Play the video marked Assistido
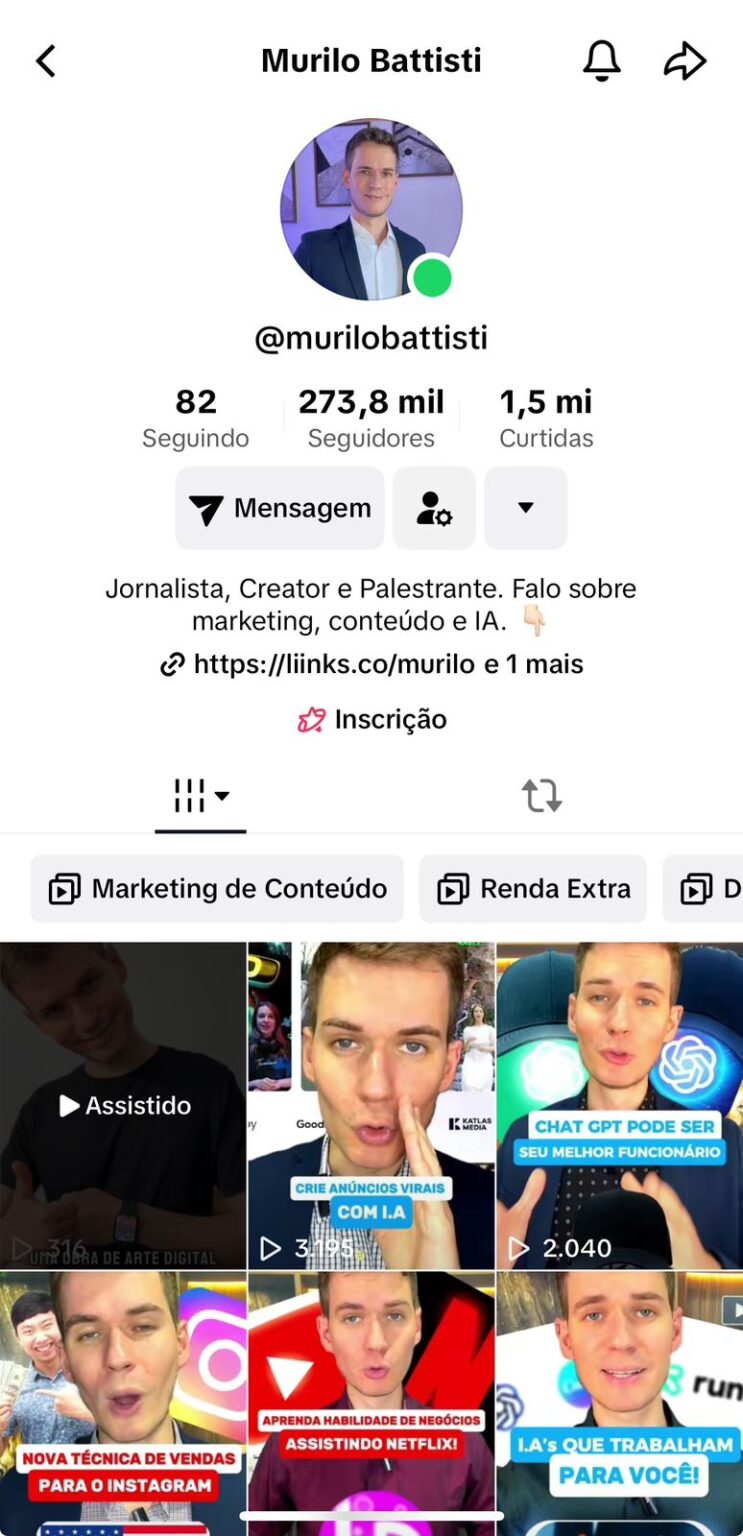This screenshot has height=1536, width=743. (123, 1106)
